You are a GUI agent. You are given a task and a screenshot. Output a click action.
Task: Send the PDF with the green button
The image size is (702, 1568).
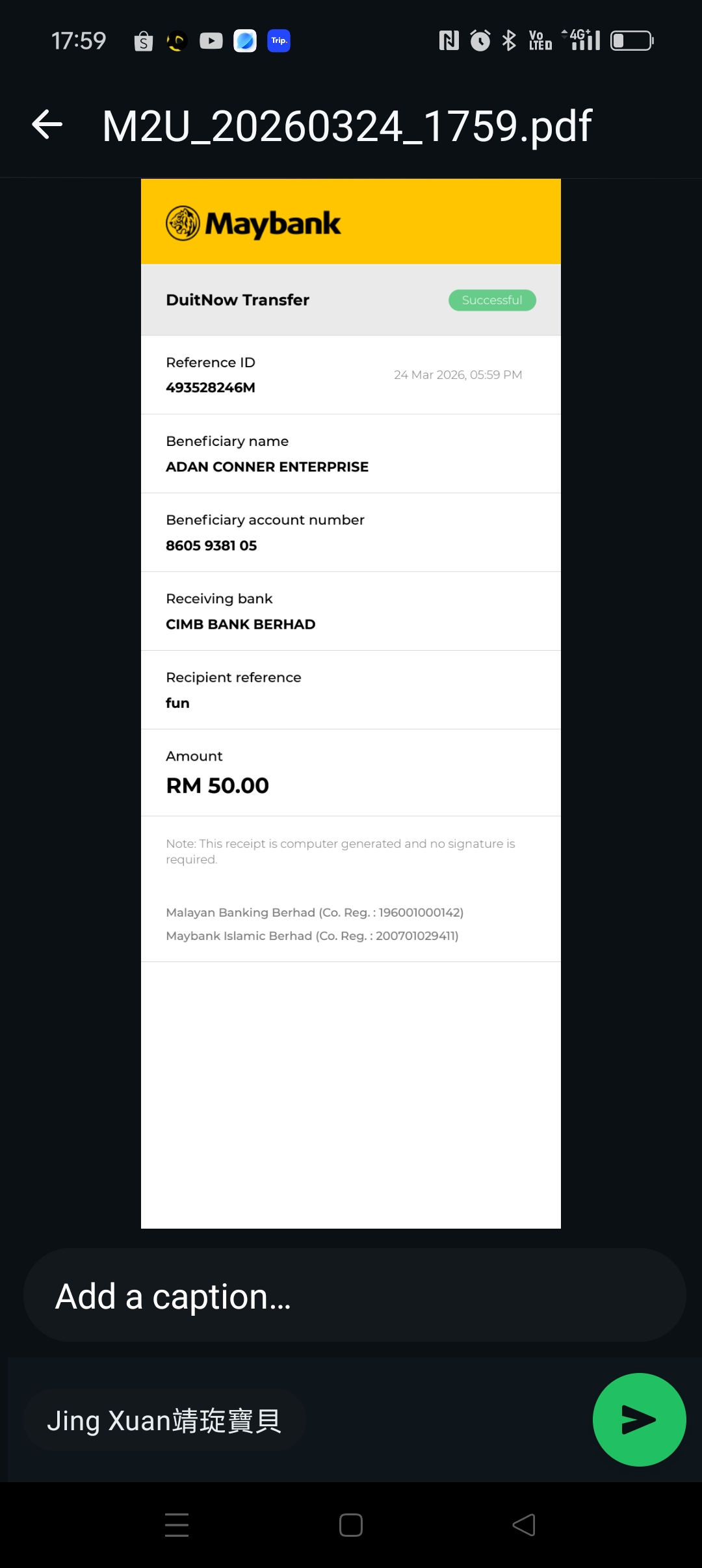click(x=639, y=1420)
